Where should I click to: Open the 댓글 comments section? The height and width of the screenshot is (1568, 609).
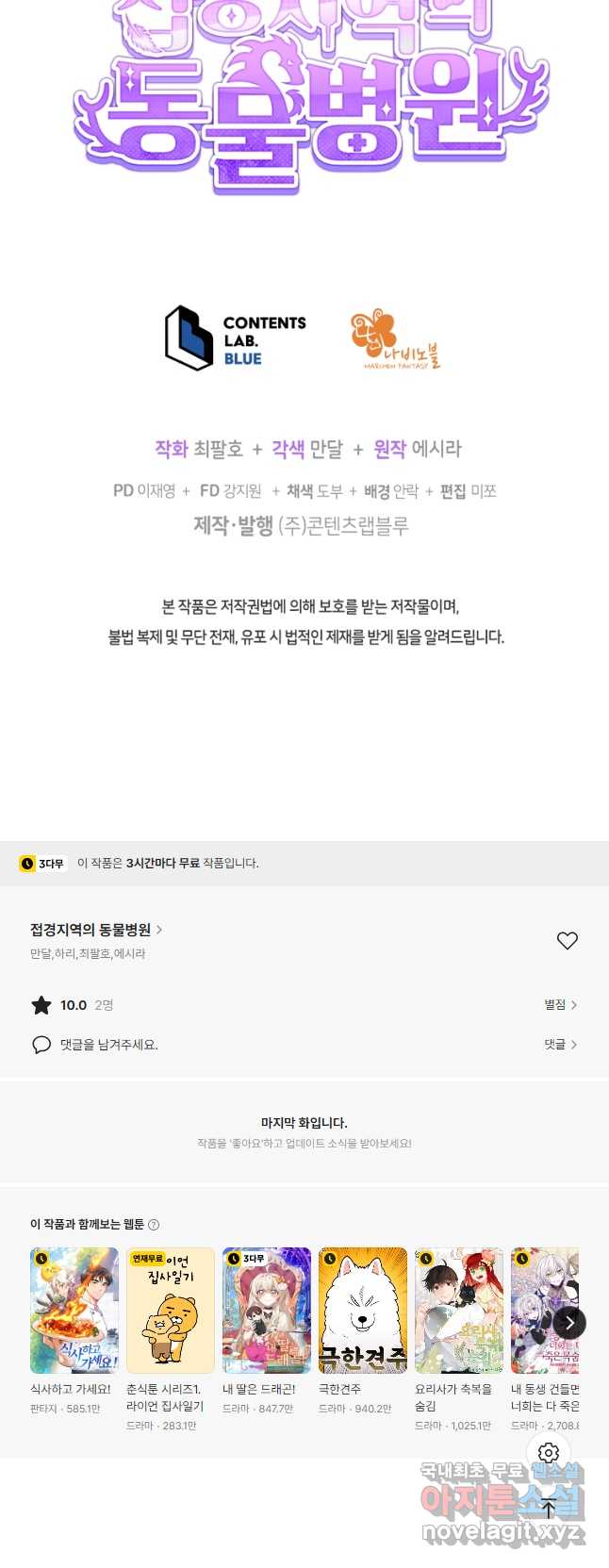tap(560, 1045)
